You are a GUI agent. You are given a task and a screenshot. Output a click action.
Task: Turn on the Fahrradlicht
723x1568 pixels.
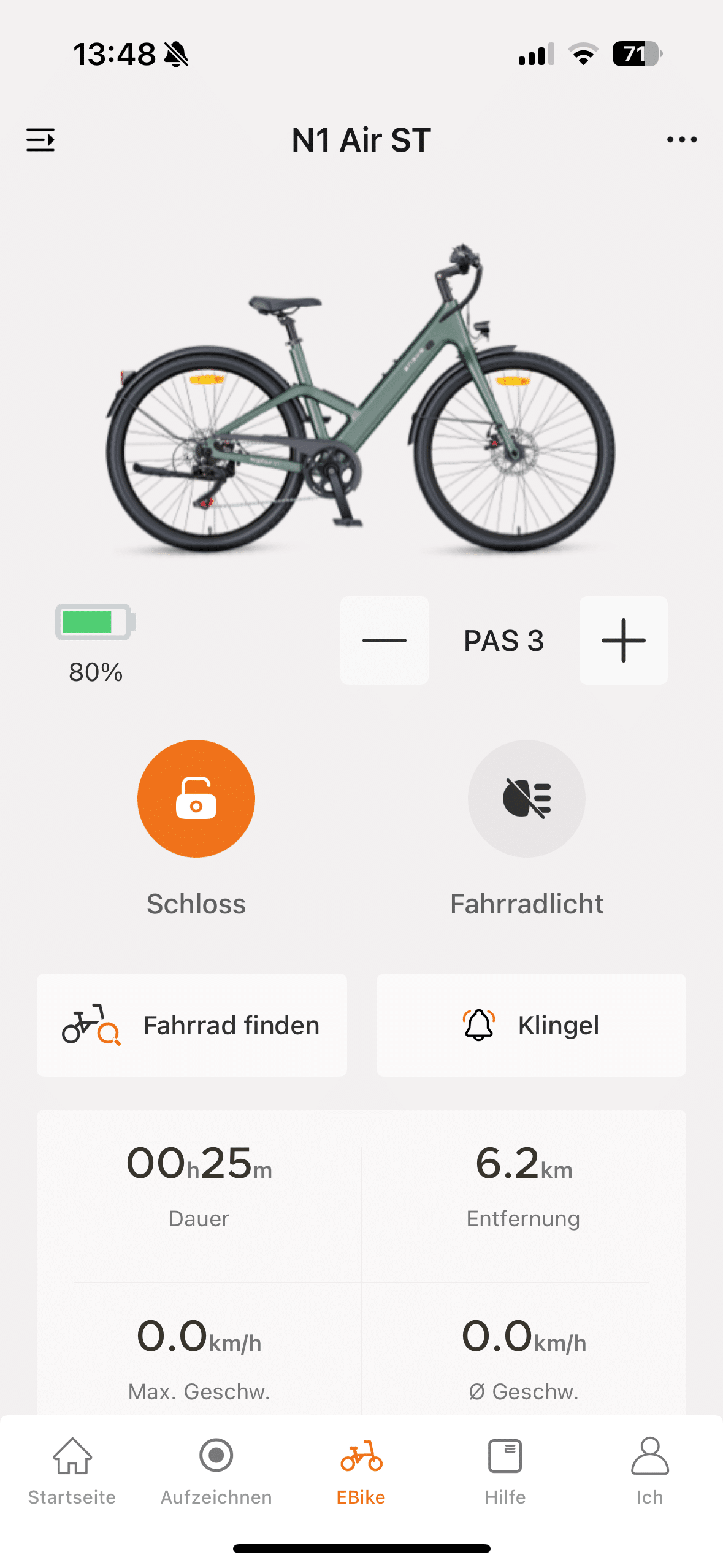coord(527,799)
